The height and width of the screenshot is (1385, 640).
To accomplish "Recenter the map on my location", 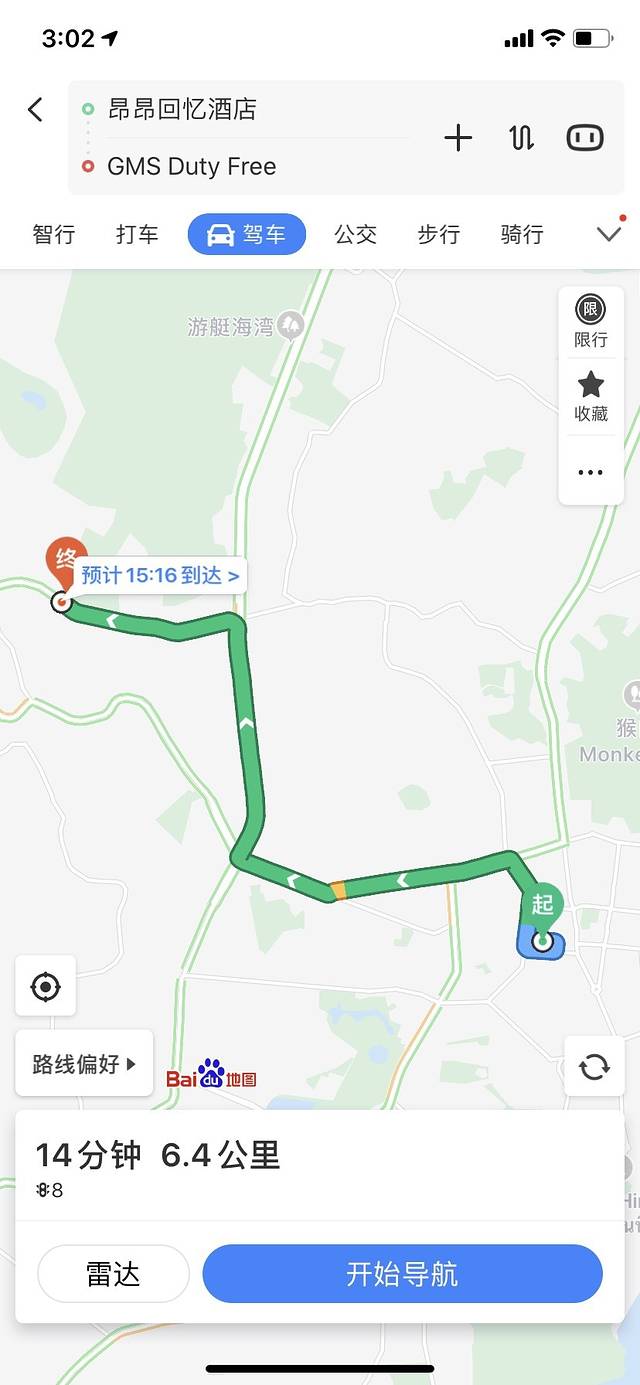I will 45,987.
